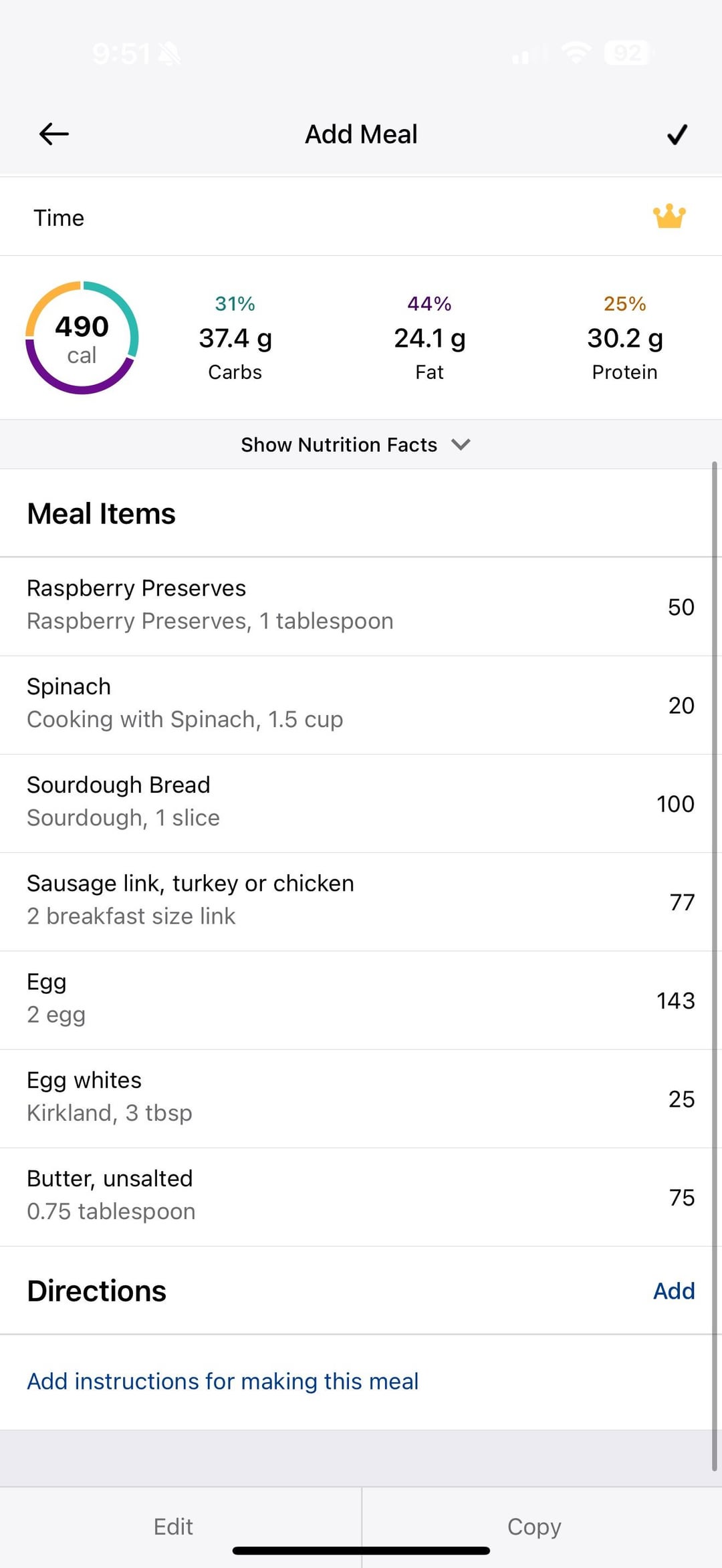Open the Time row

361,217
